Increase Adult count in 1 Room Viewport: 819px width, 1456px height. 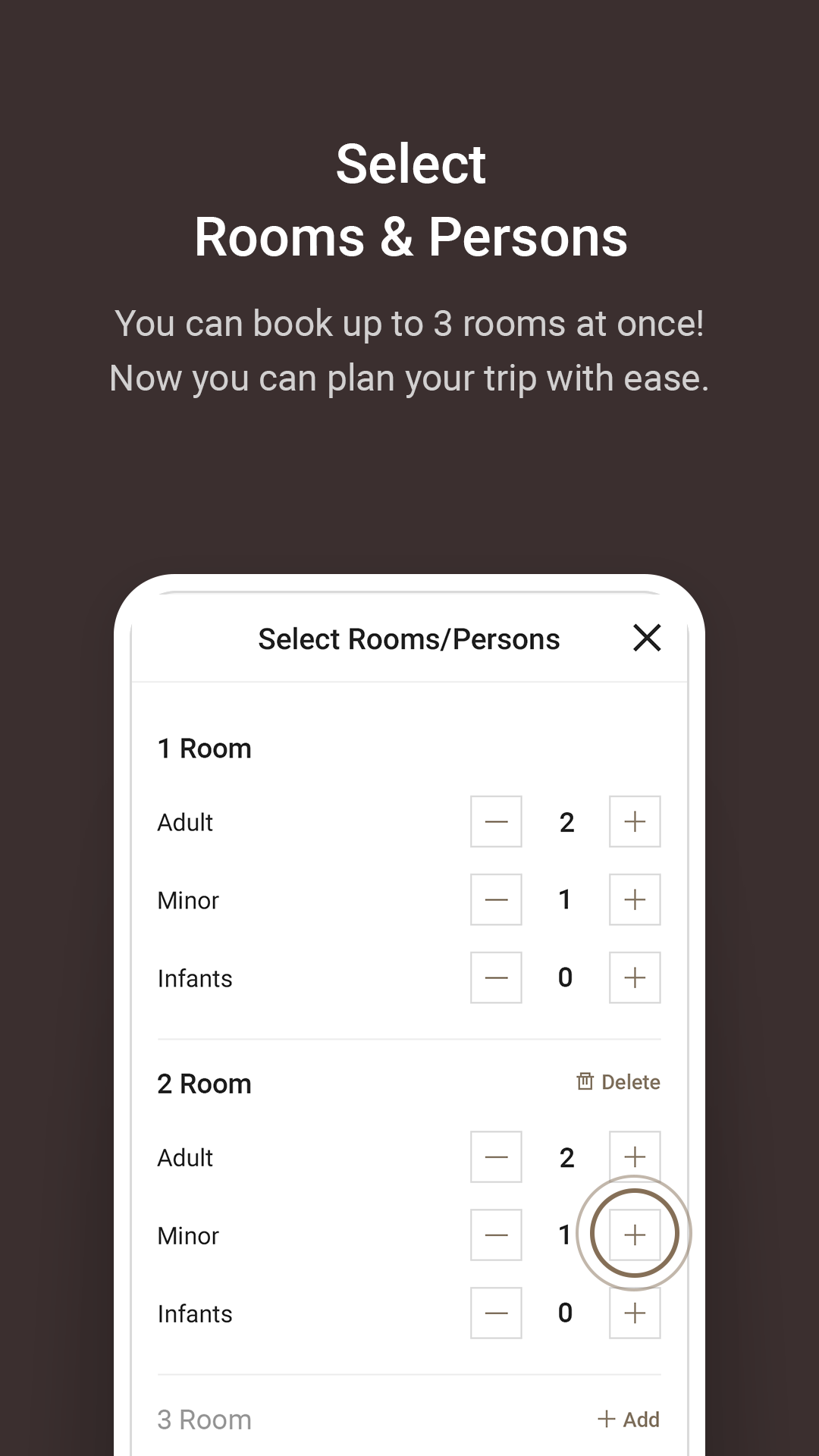(634, 822)
